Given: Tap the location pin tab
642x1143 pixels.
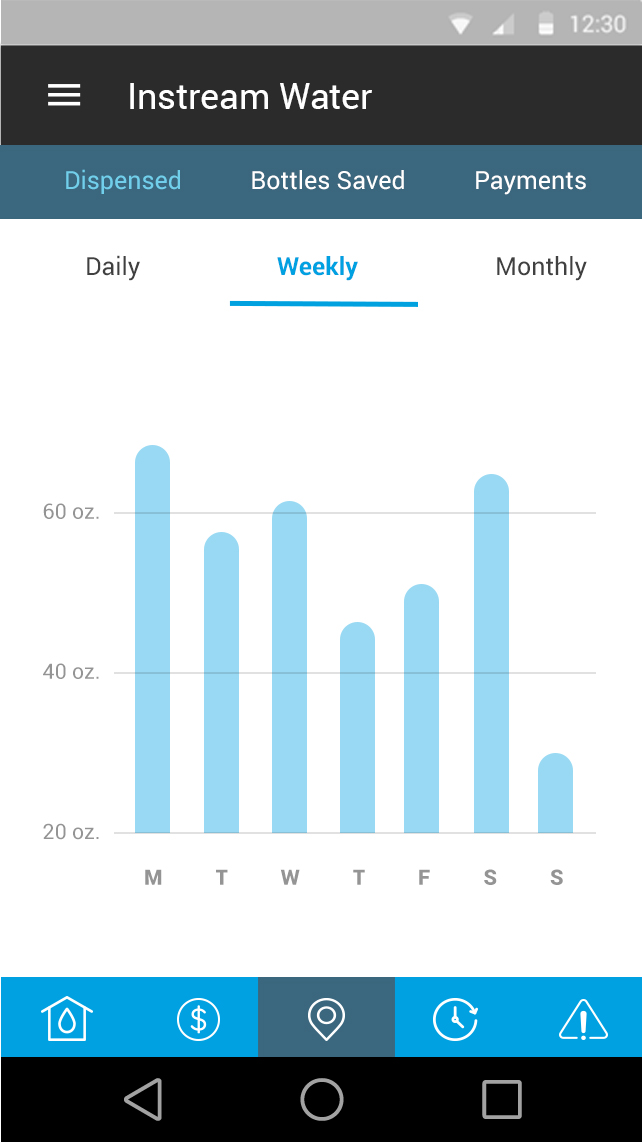Looking at the screenshot, I should tap(326, 1019).
